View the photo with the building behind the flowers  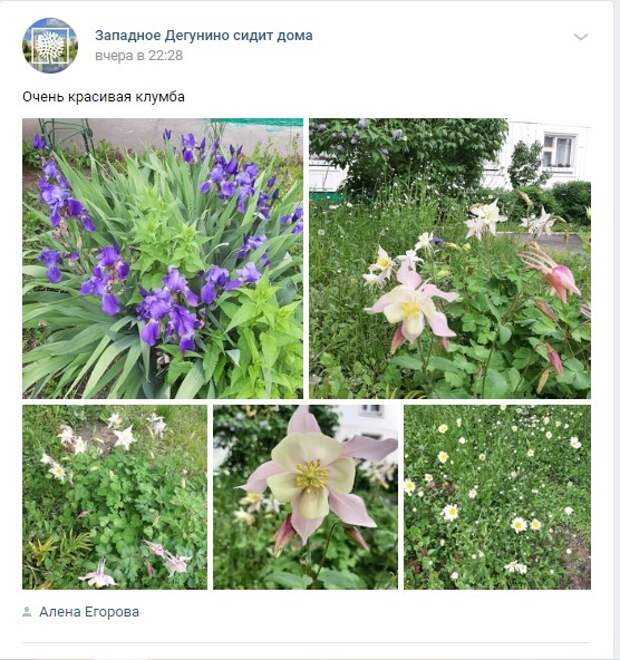[x=449, y=259]
